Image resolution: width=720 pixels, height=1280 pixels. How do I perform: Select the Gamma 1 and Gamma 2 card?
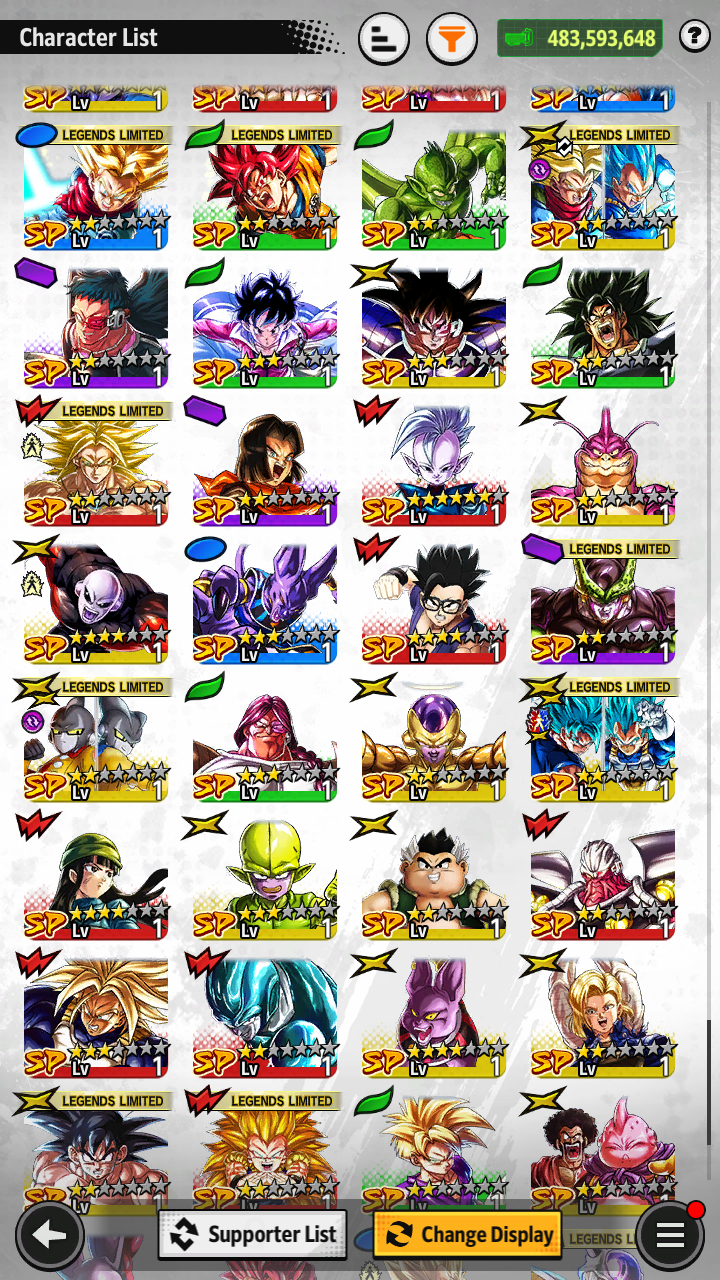tap(96, 739)
